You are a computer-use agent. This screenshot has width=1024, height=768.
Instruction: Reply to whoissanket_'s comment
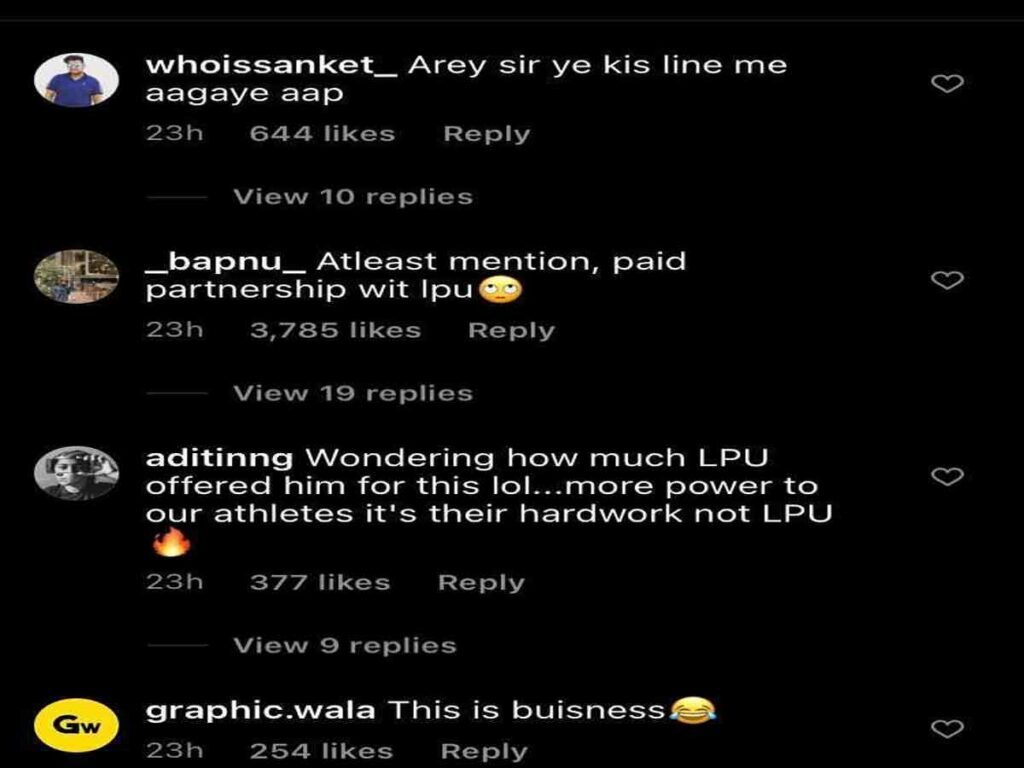[486, 134]
